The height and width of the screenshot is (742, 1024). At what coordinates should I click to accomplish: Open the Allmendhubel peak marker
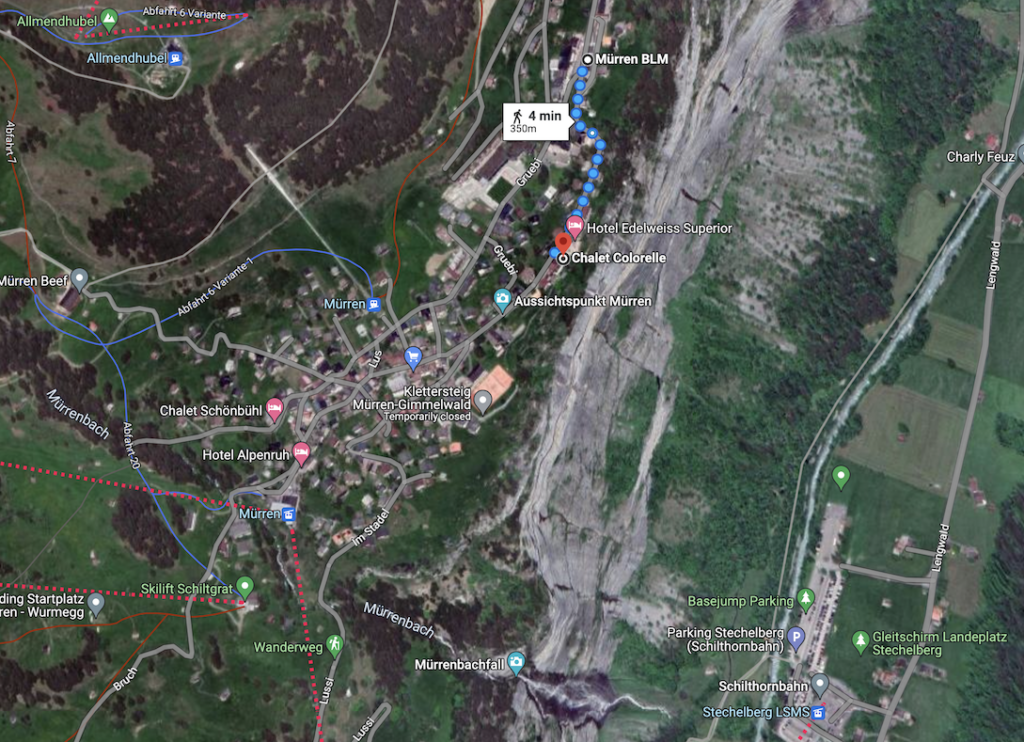click(x=109, y=17)
